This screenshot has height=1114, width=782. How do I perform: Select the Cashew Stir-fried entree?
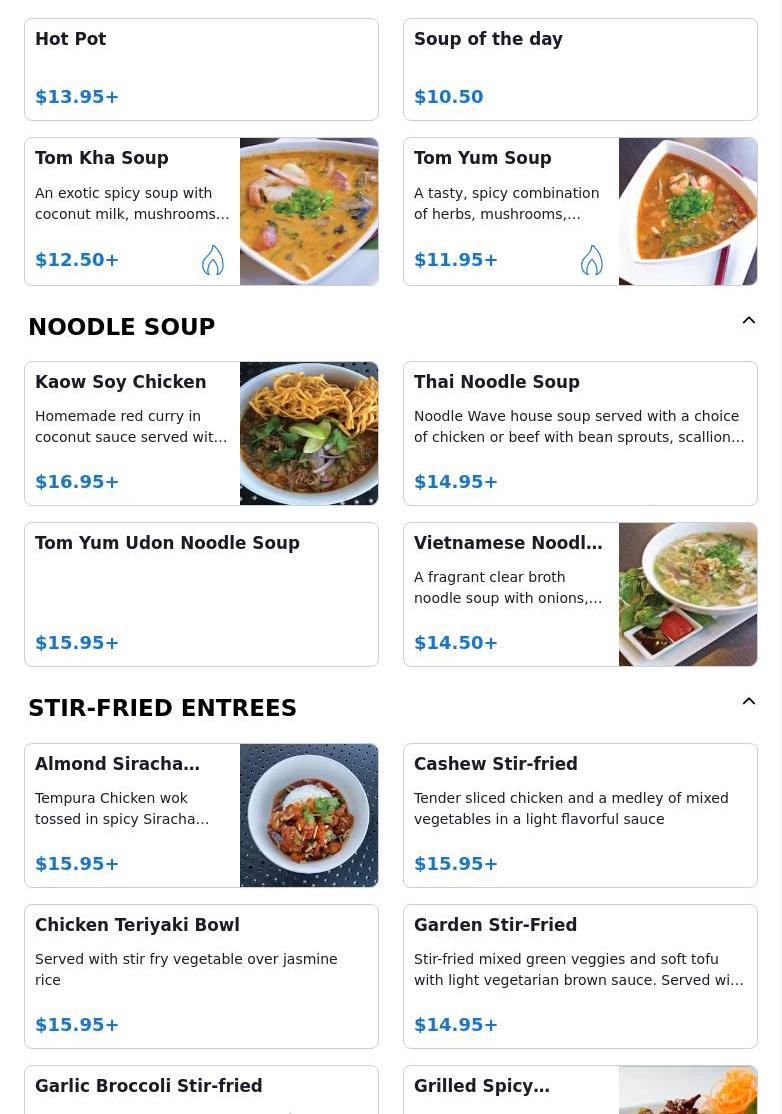(x=580, y=815)
